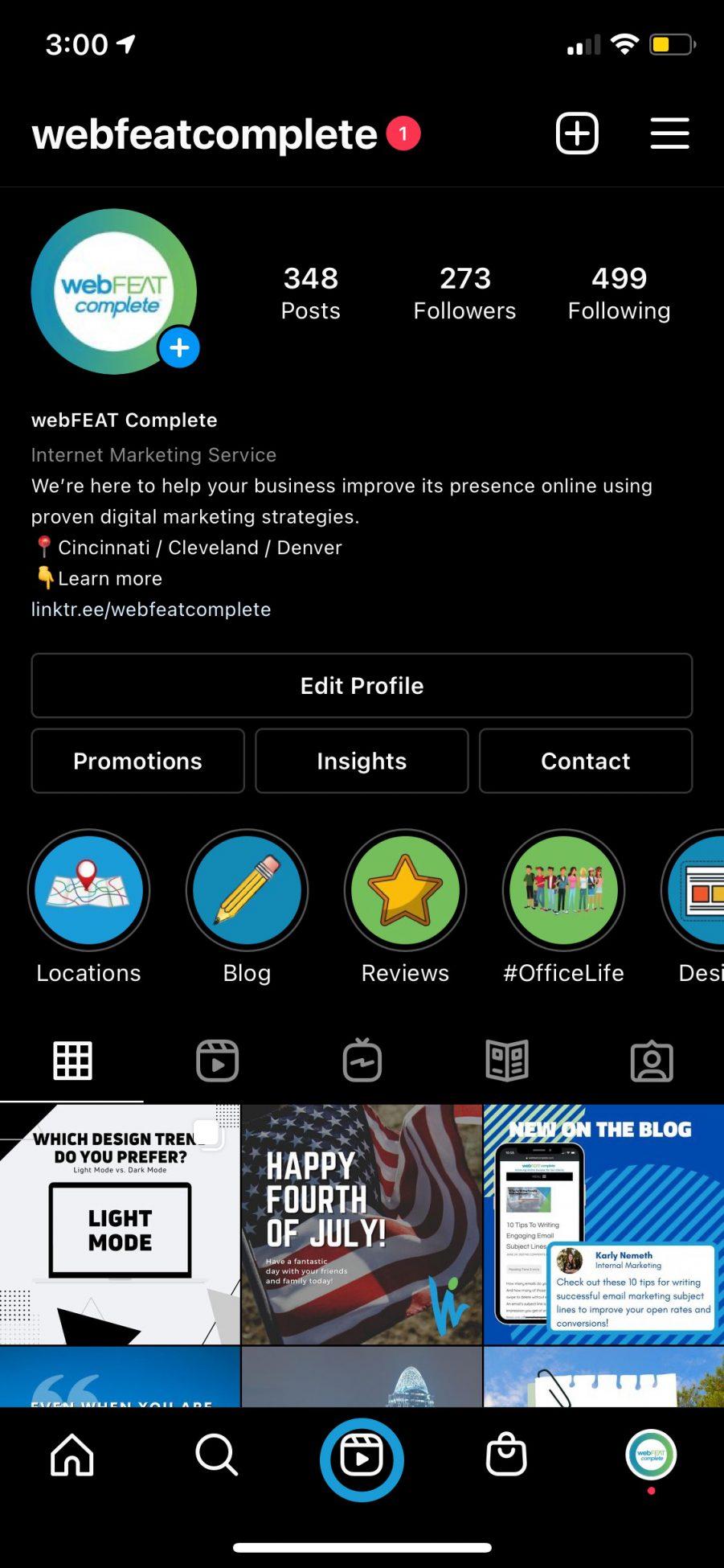Go to the Home feed tab

[x=72, y=1455]
